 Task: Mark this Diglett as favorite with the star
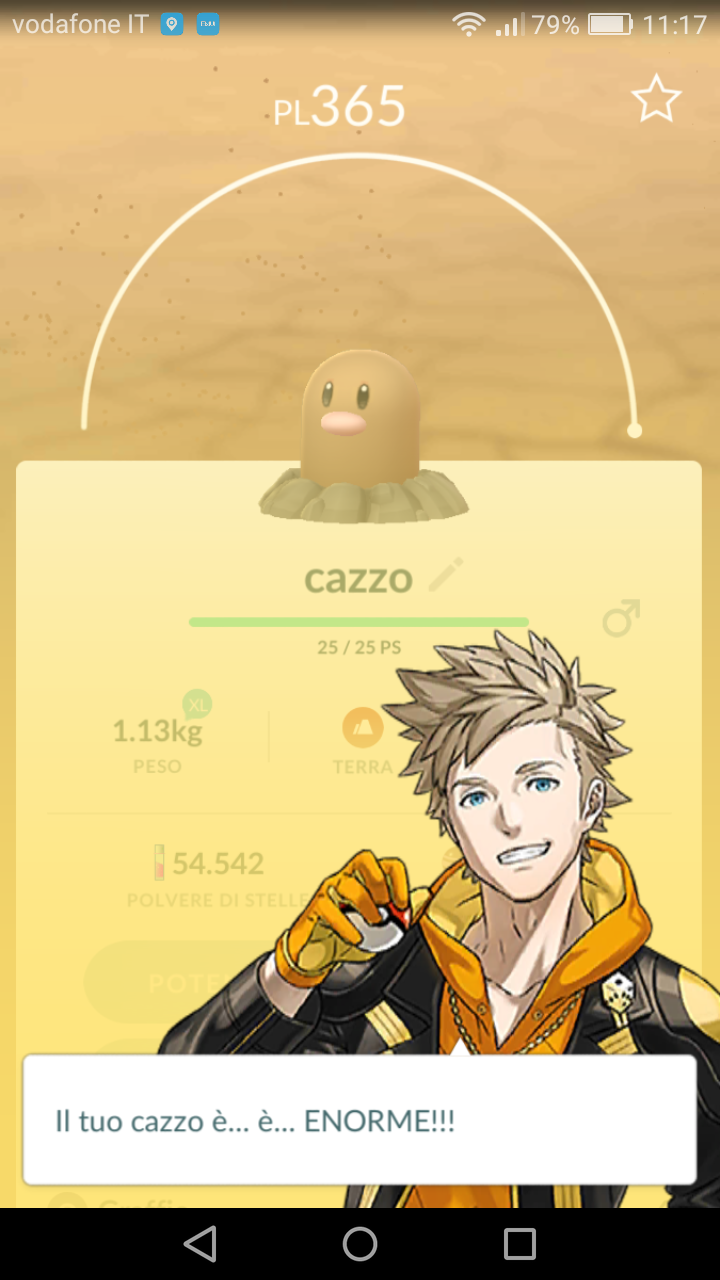(x=656, y=100)
